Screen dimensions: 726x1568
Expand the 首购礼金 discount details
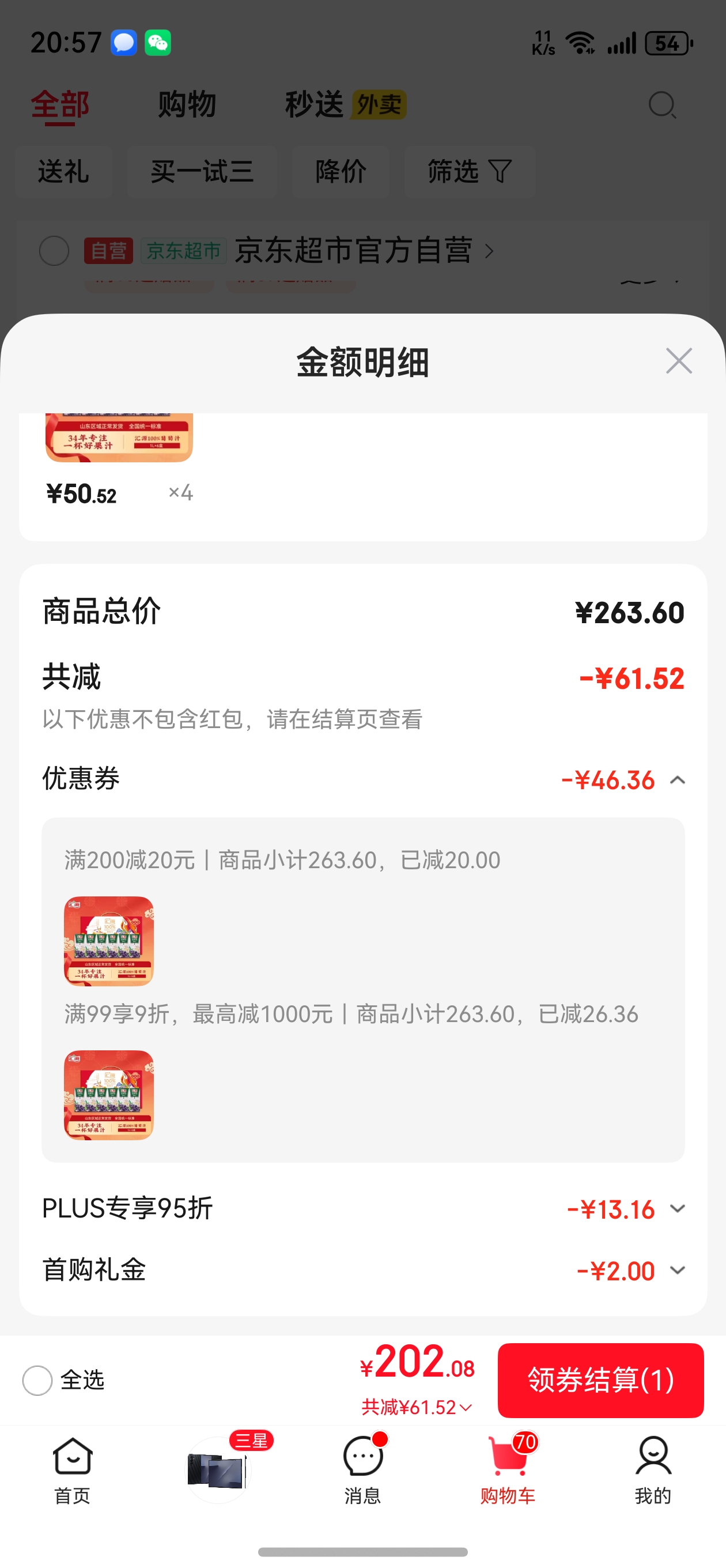pyautogui.click(x=678, y=1270)
